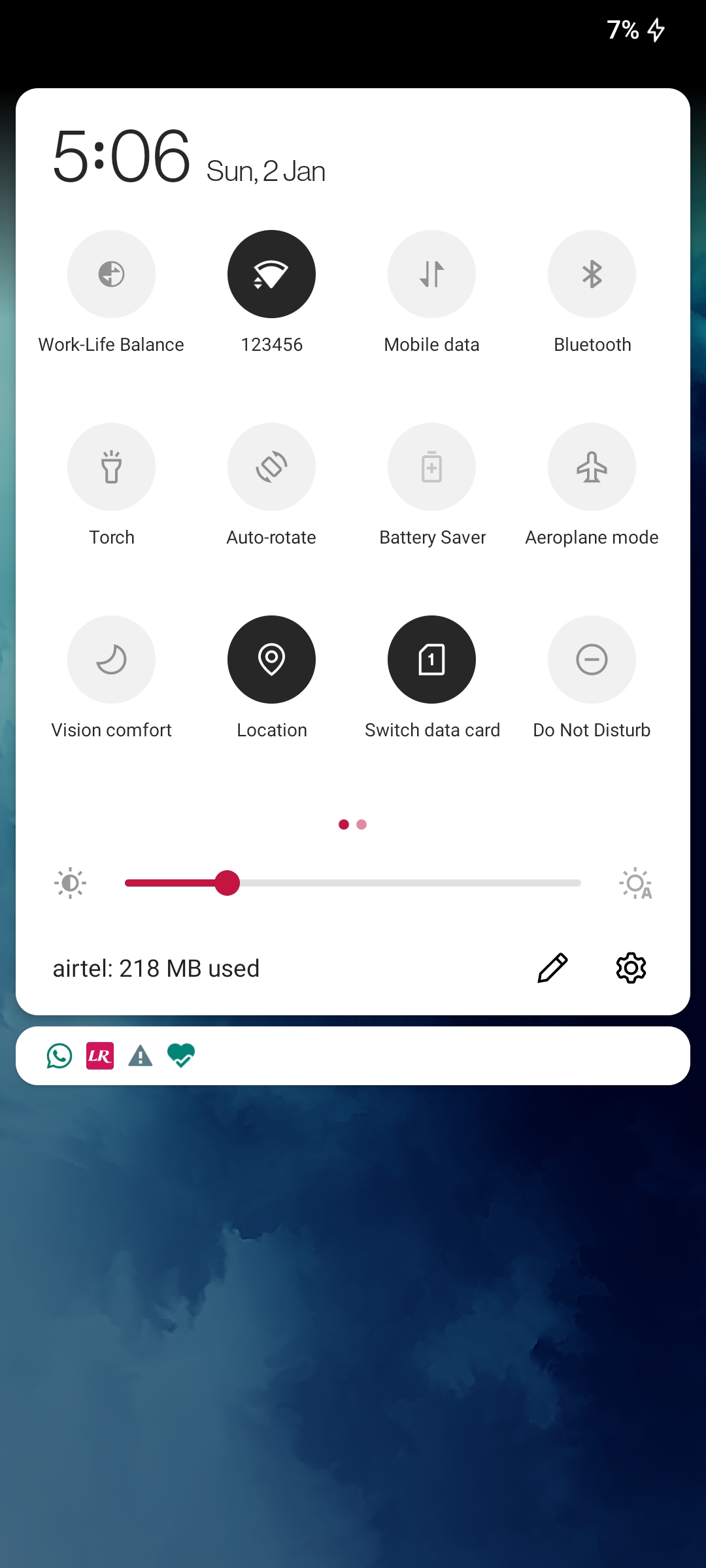The height and width of the screenshot is (1568, 706).
Task: Expand the collapsed notification icons bar
Action: coord(353,1056)
